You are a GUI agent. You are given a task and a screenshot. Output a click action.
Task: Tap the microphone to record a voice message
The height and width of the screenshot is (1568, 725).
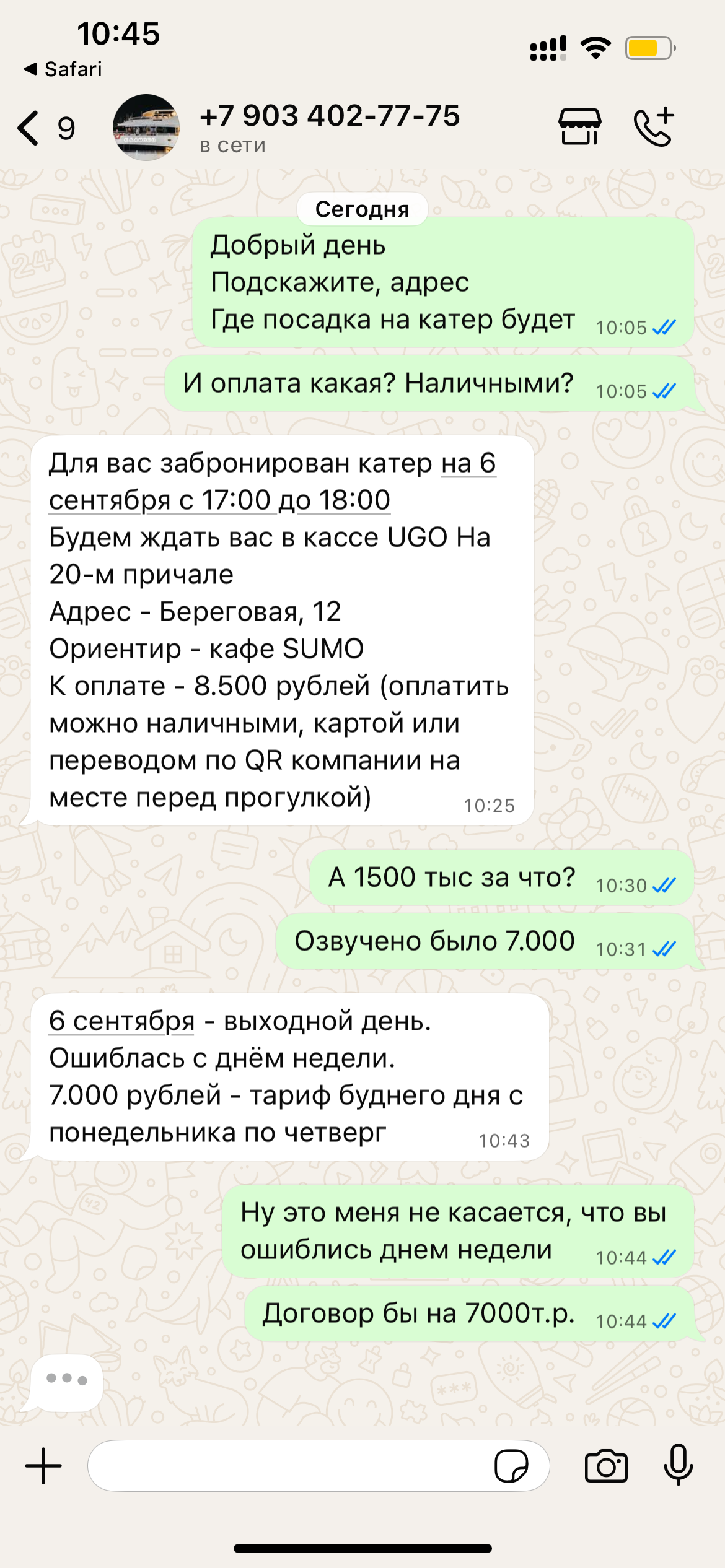coord(679,1465)
